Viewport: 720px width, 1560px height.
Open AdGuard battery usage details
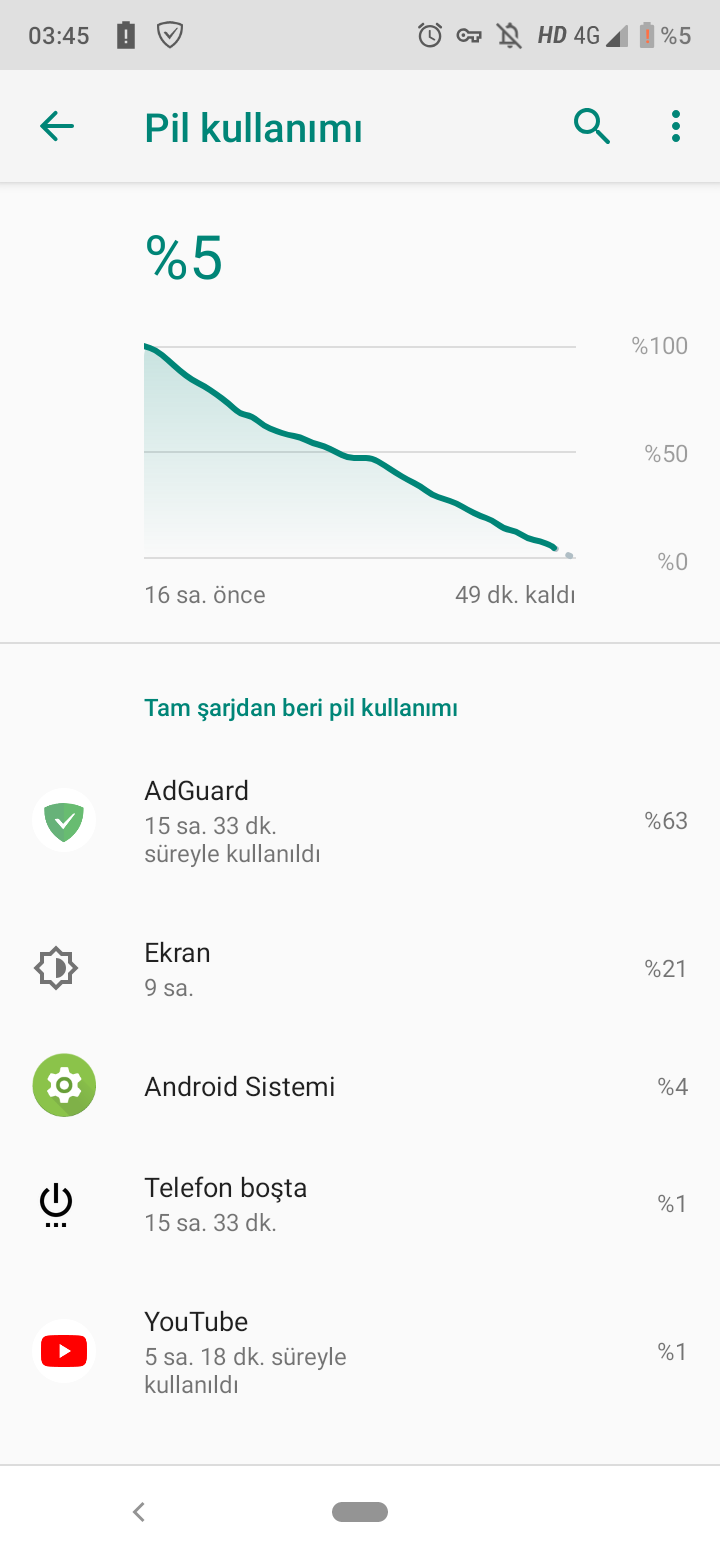(360, 820)
